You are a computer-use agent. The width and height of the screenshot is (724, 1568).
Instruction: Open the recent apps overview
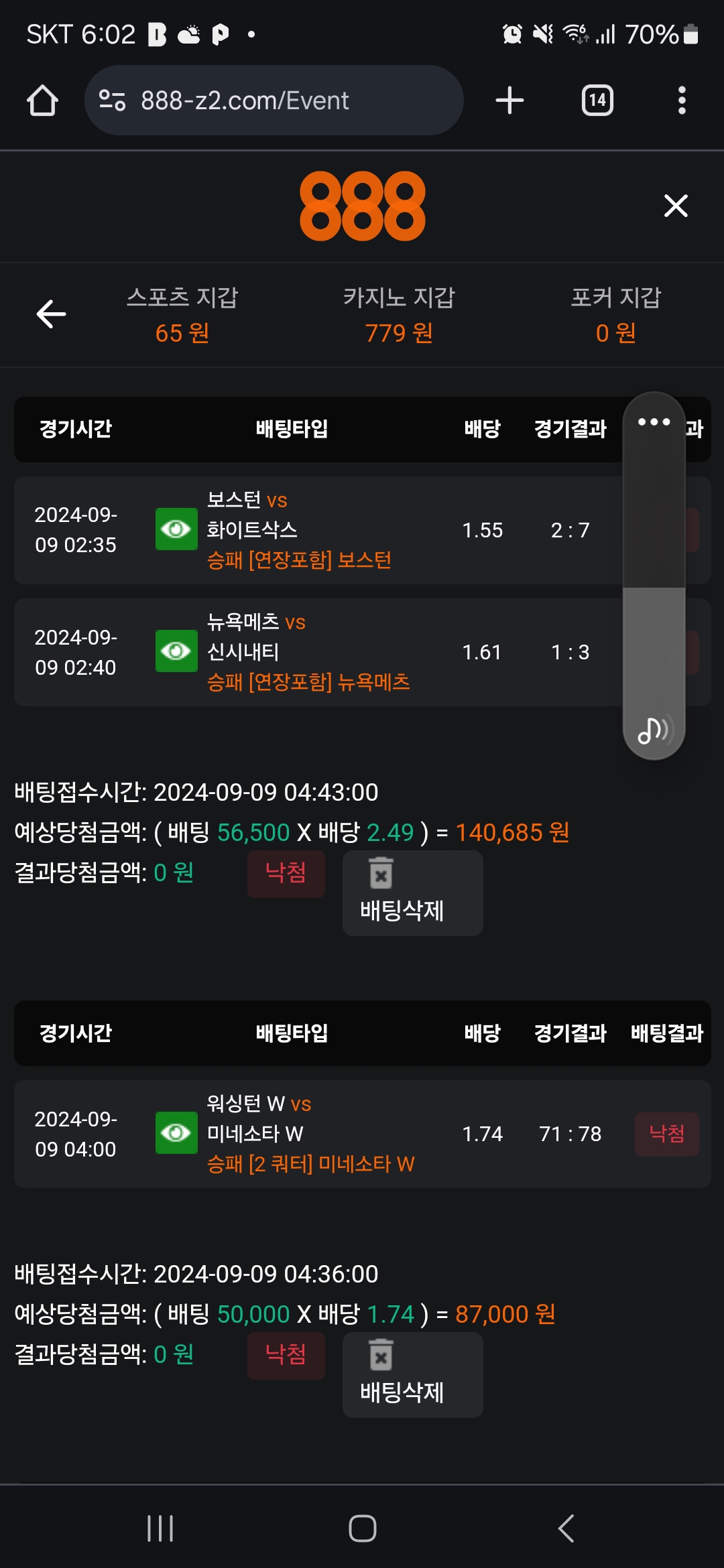[160, 1528]
